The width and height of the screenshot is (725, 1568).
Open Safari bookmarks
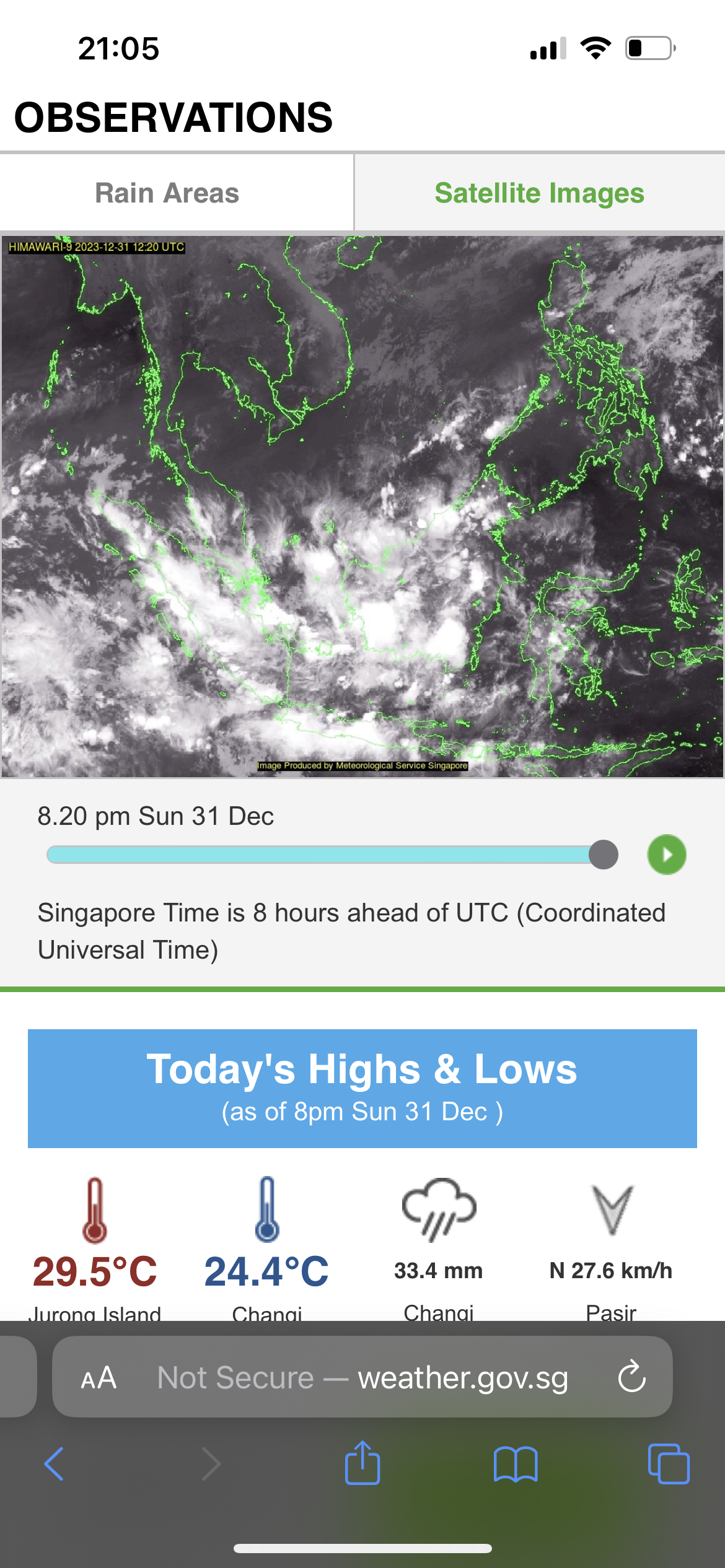click(516, 1465)
